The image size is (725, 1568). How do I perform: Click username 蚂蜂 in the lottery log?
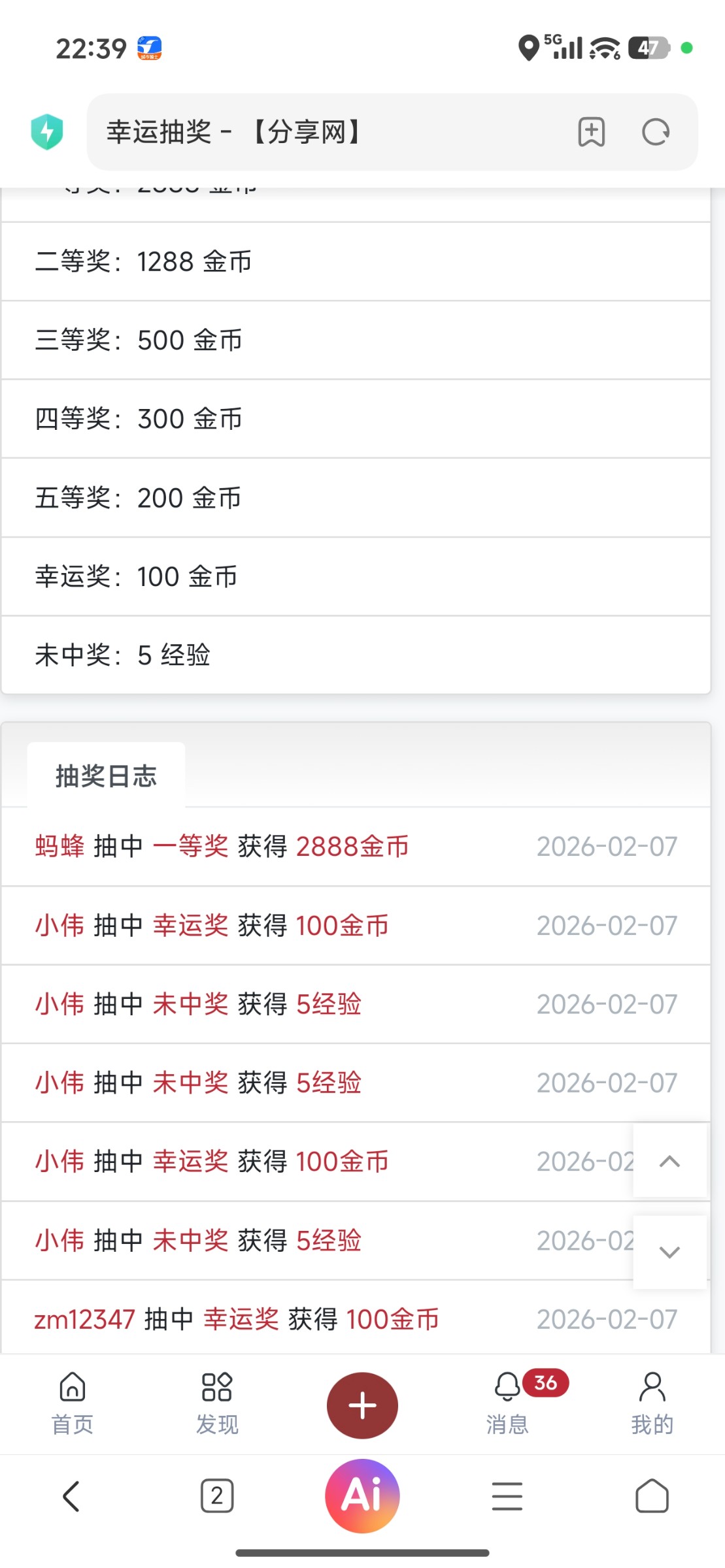tap(59, 846)
